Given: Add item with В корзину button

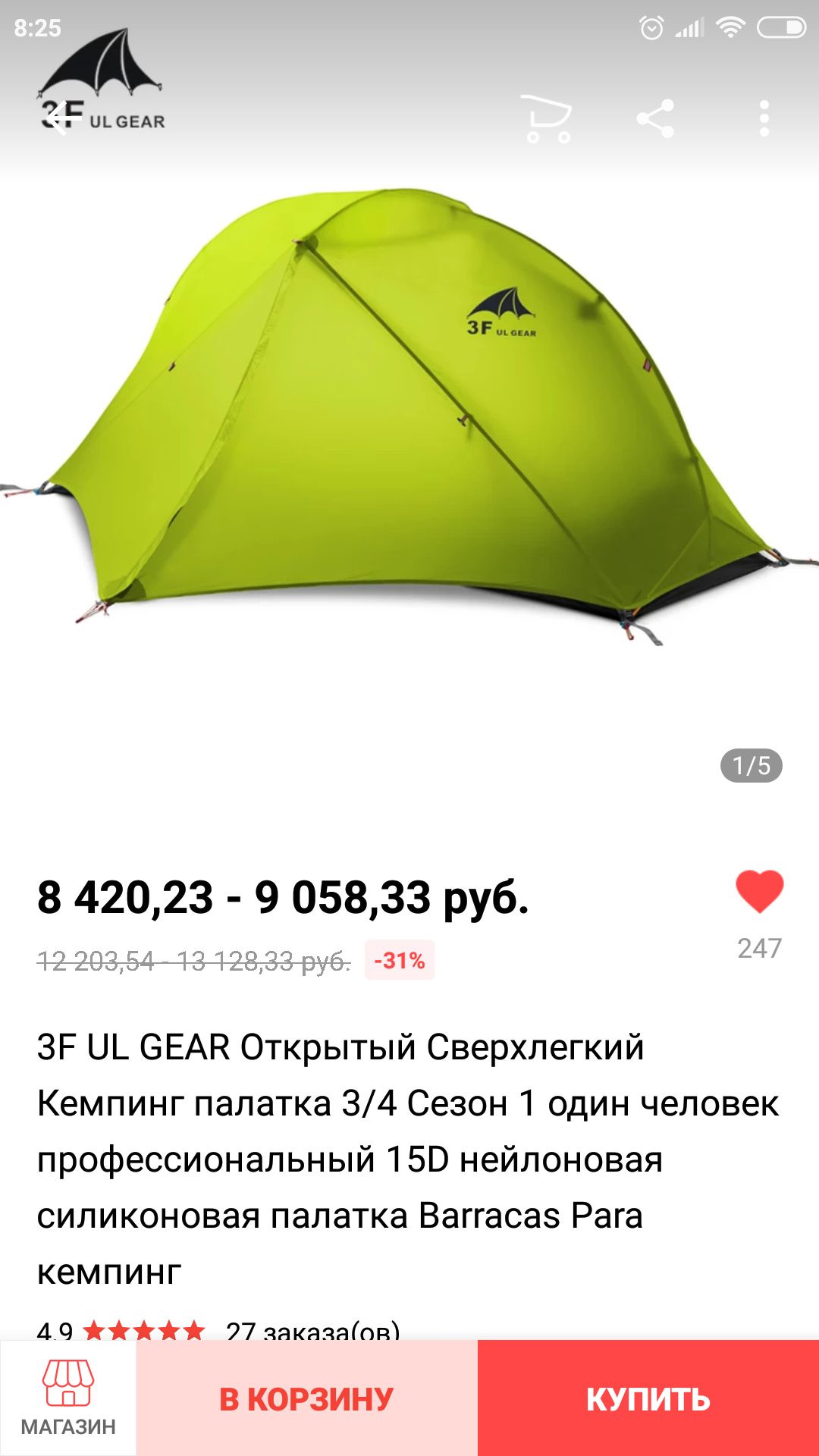Looking at the screenshot, I should point(307,1398).
